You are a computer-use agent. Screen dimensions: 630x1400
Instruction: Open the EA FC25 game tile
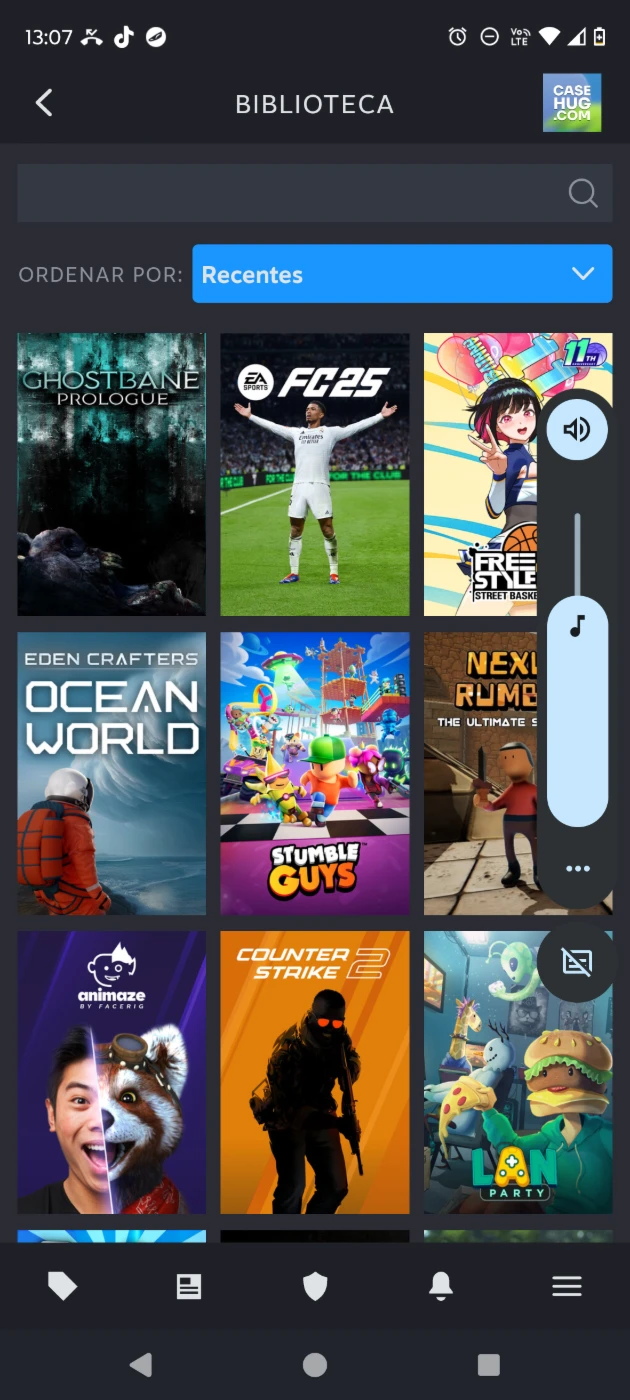pos(315,474)
